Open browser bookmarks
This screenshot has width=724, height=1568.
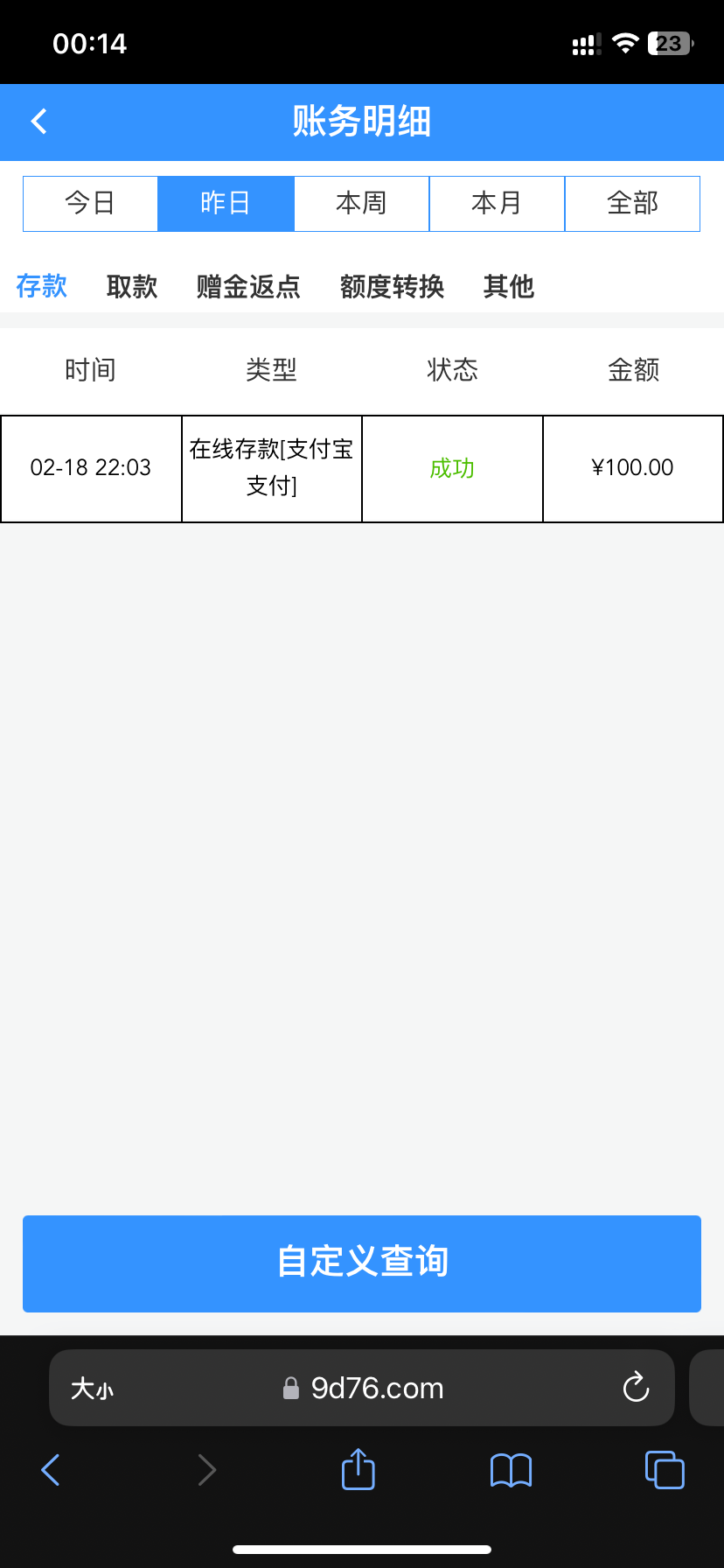pos(512,1470)
